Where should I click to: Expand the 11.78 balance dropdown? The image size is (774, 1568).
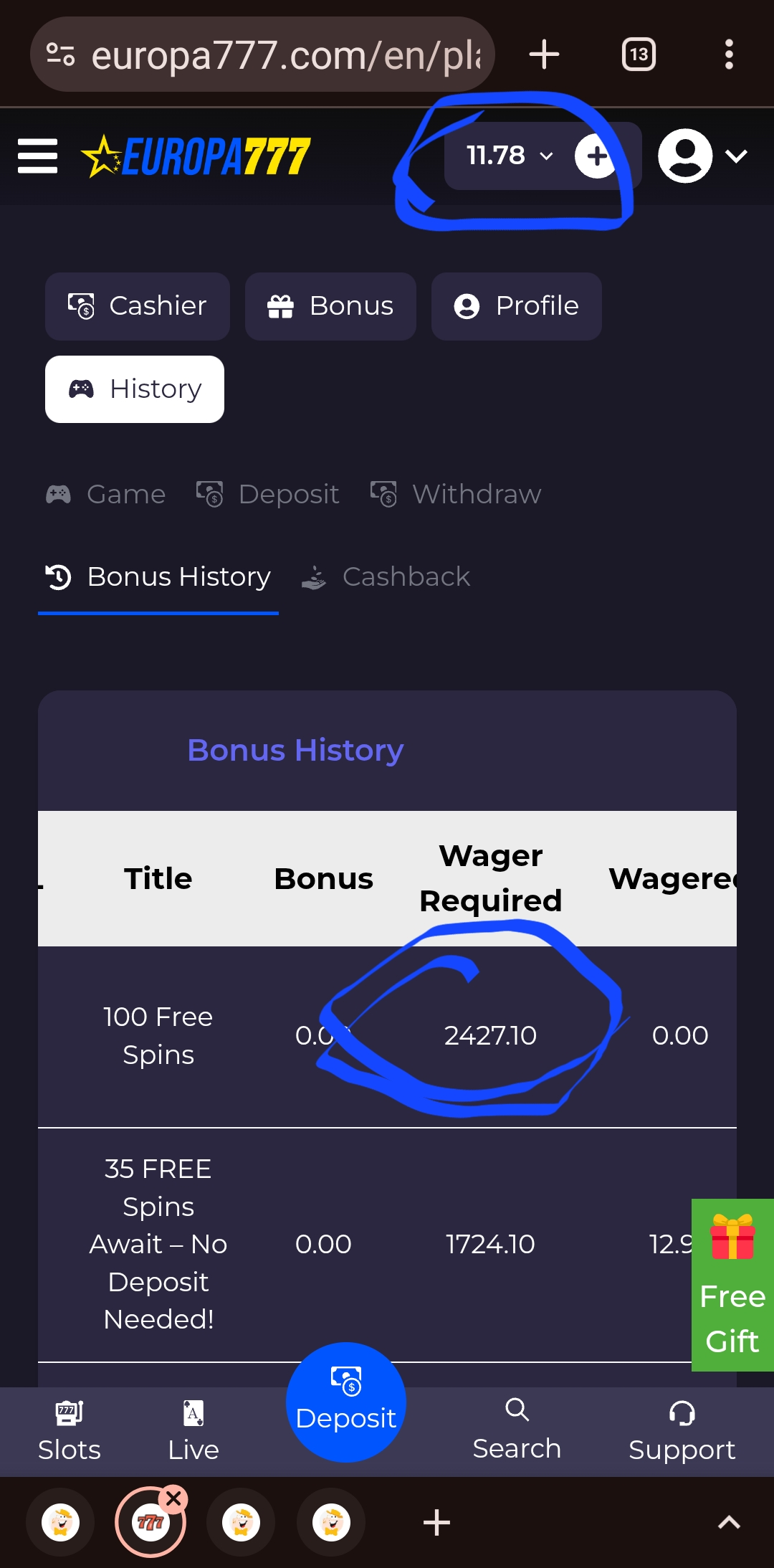(x=510, y=156)
